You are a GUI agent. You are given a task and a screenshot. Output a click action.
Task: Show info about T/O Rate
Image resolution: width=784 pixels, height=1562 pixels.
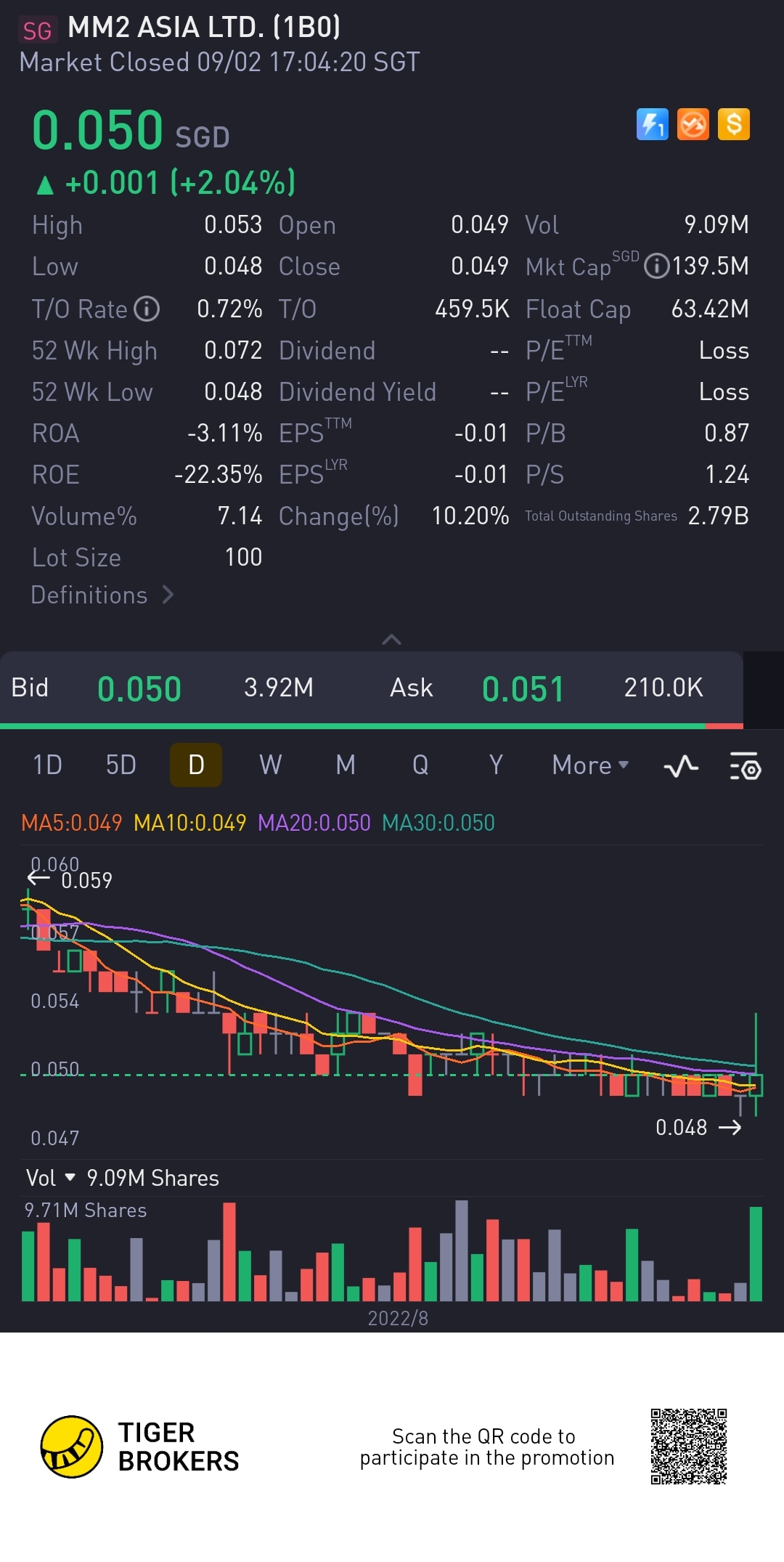click(x=147, y=309)
